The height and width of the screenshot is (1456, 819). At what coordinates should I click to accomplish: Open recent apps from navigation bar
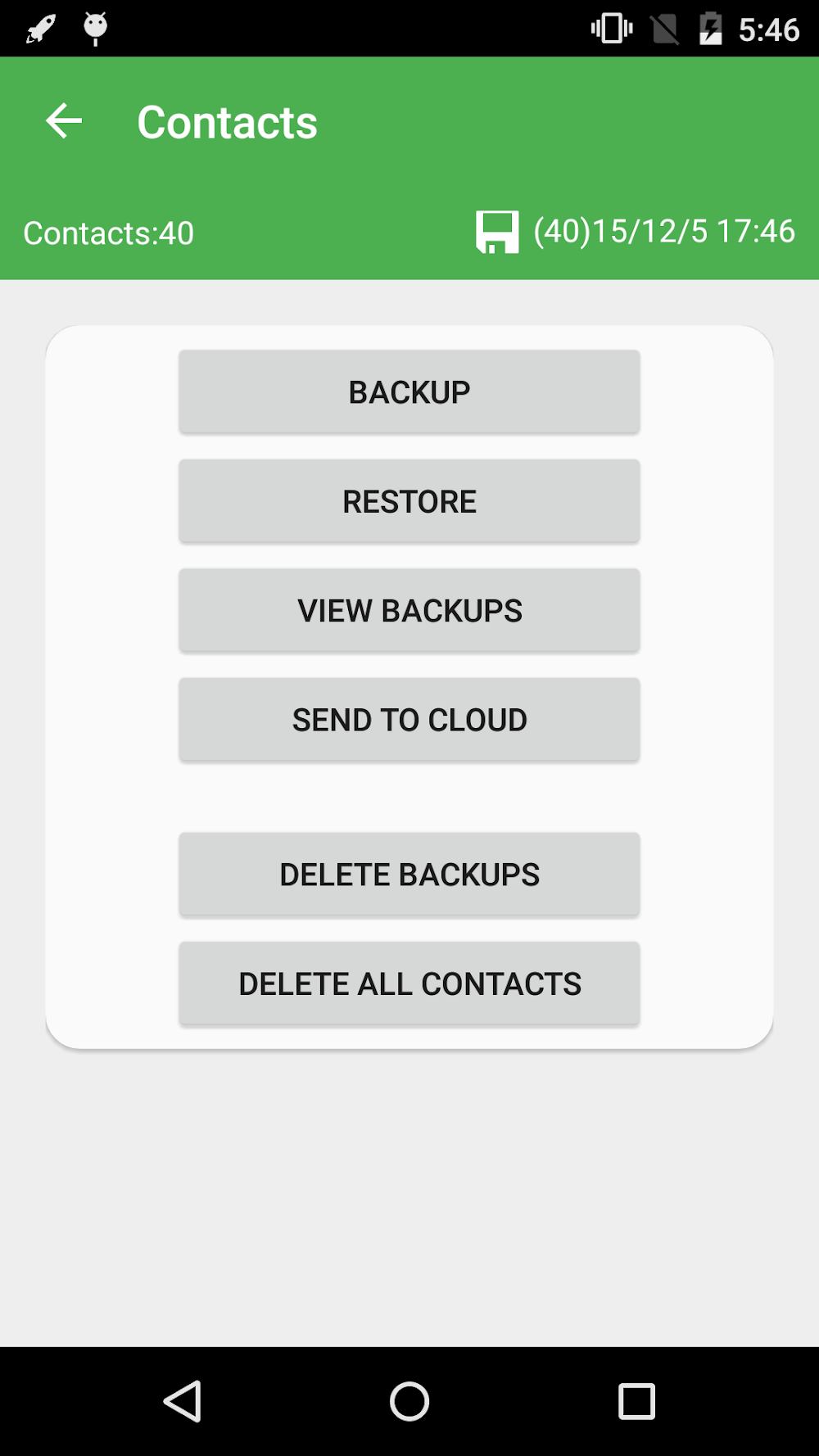636,1401
